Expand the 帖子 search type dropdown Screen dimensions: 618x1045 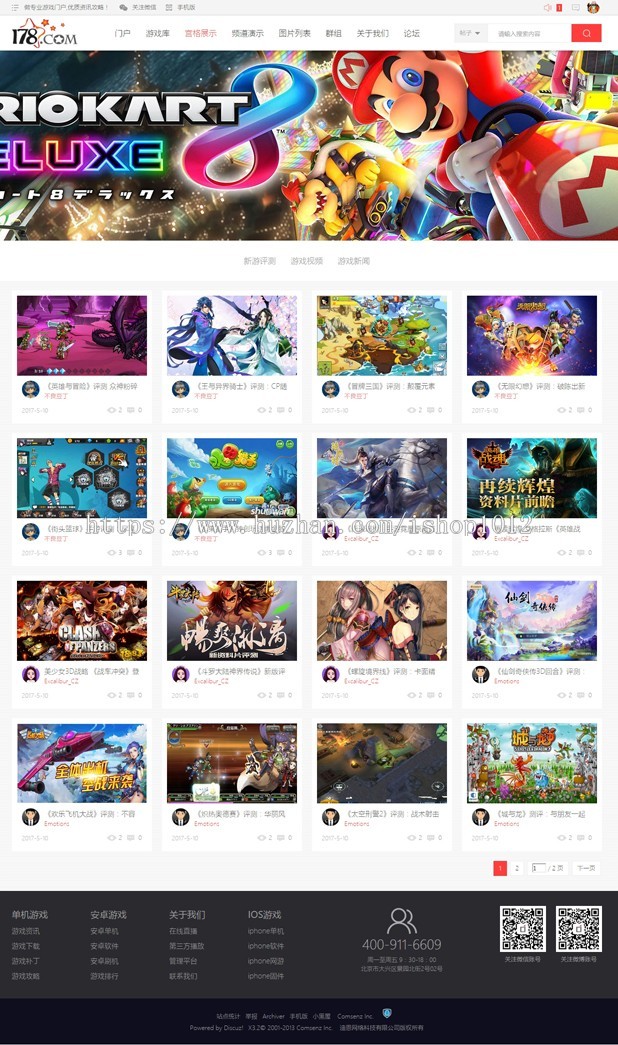click(x=469, y=33)
